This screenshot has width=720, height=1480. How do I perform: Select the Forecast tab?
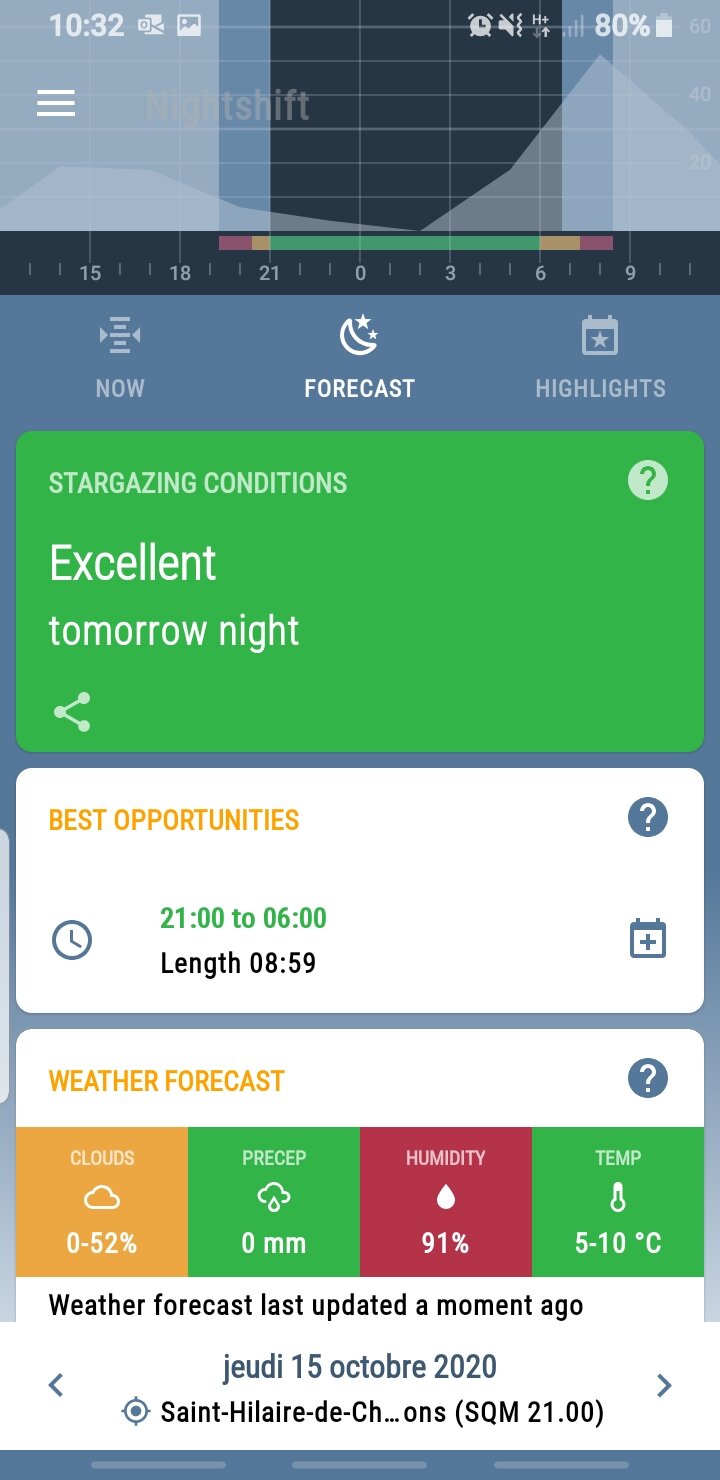pos(359,358)
